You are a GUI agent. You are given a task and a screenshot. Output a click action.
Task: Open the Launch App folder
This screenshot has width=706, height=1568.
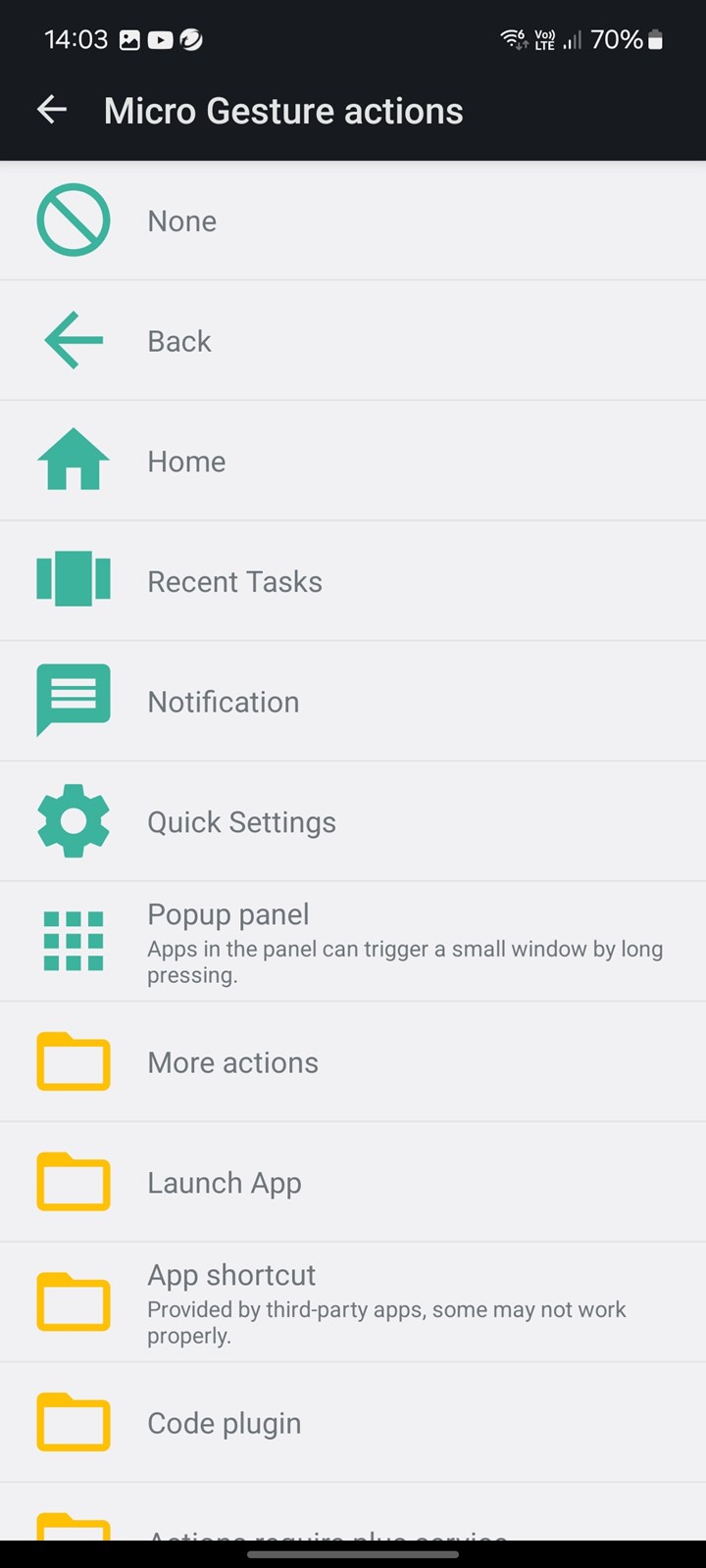(x=353, y=1182)
